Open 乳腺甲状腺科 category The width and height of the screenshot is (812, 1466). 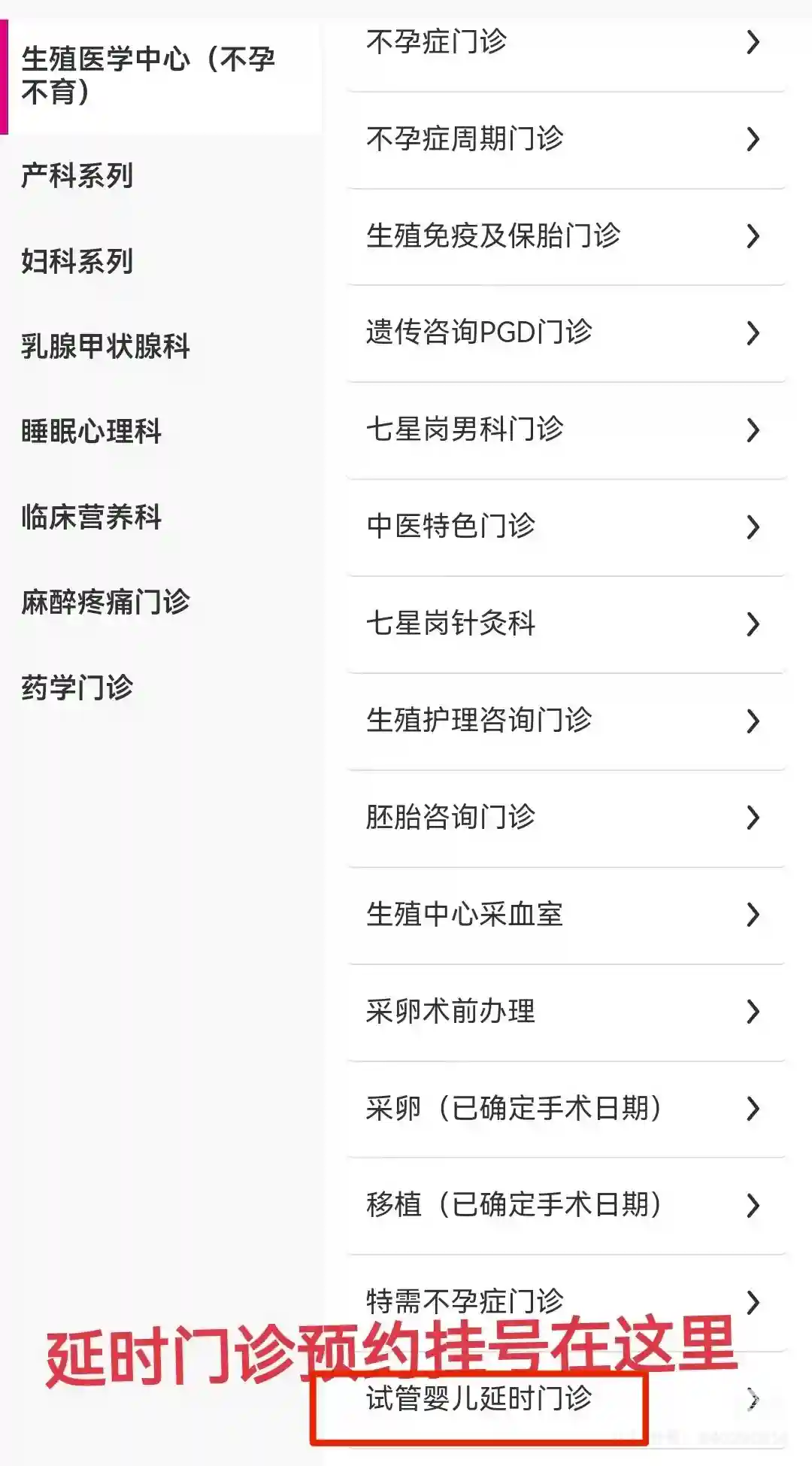point(106,346)
